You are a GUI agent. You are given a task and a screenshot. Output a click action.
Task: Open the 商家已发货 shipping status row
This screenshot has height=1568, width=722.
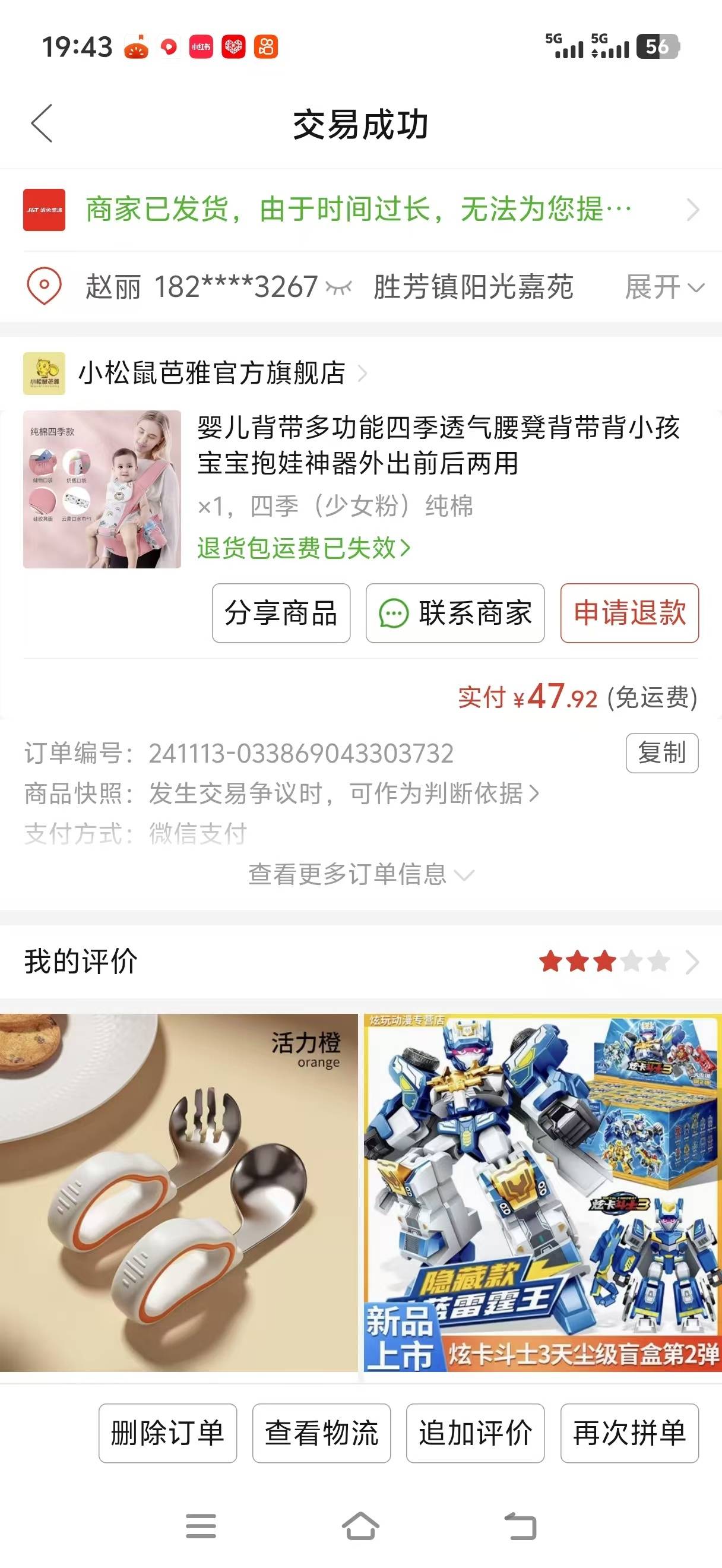359,210
